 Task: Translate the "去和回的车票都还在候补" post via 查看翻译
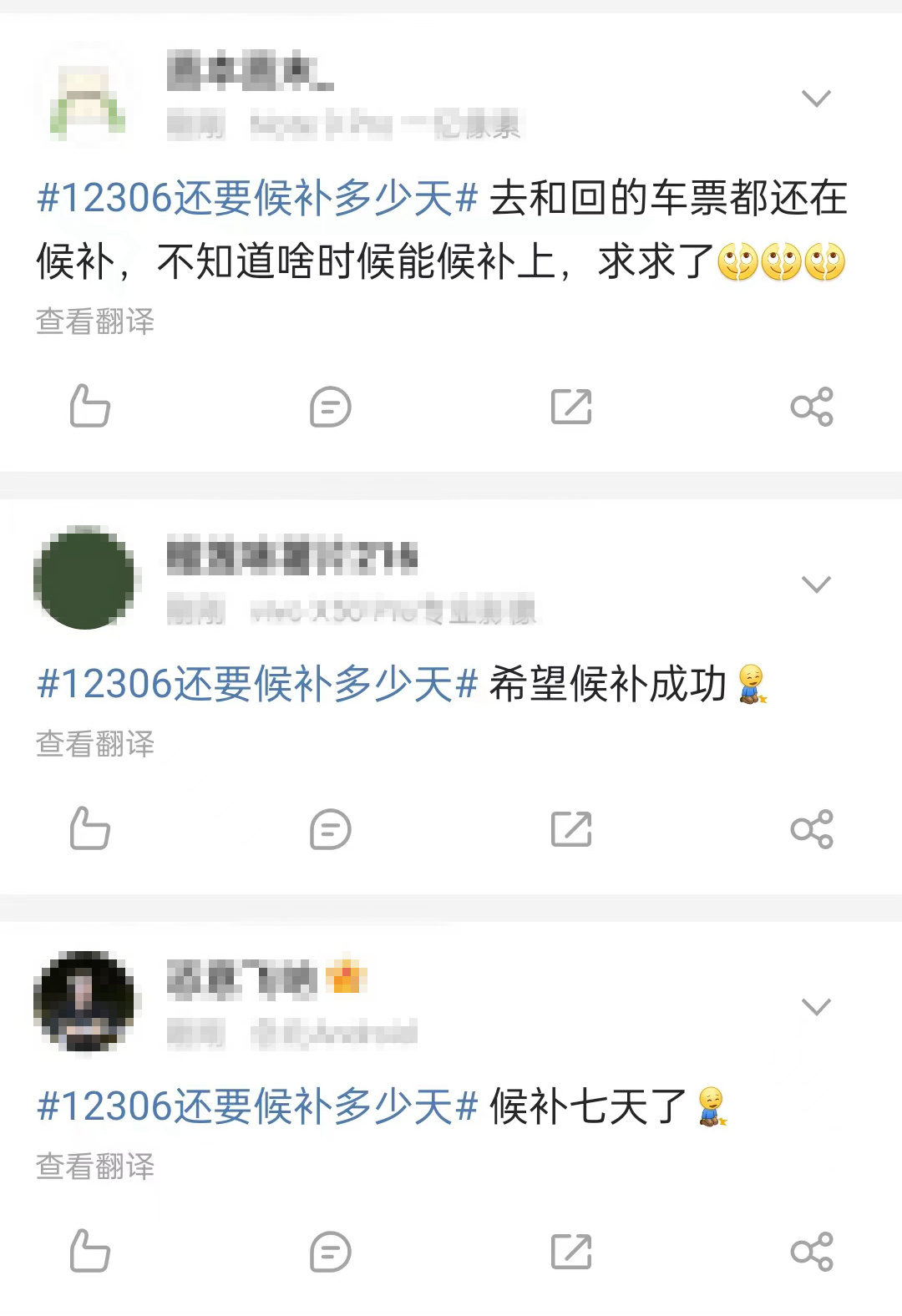click(95, 321)
